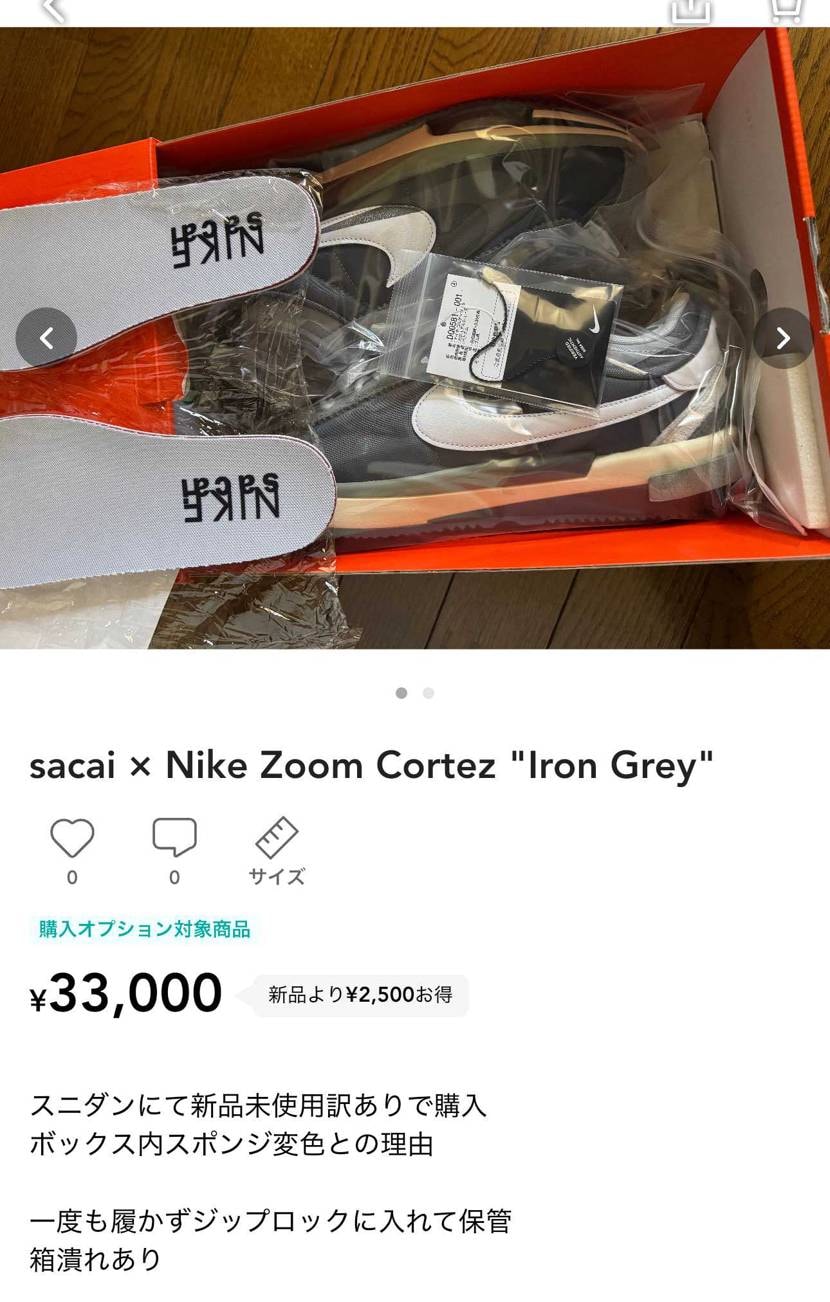Advance the image carousel with the chevron
Image resolution: width=830 pixels, height=1302 pixels.
[x=784, y=338]
